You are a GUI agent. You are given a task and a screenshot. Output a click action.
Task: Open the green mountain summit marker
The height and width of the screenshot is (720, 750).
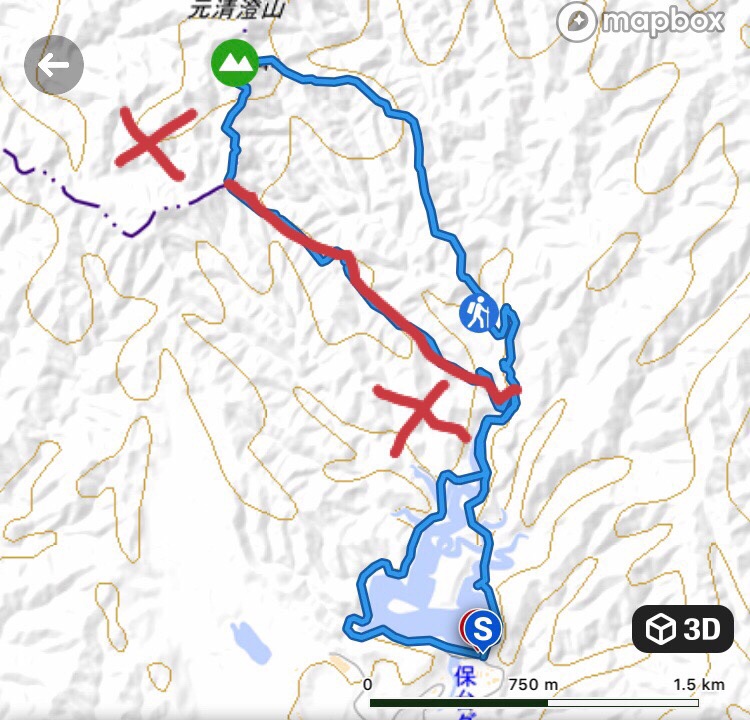[235, 63]
